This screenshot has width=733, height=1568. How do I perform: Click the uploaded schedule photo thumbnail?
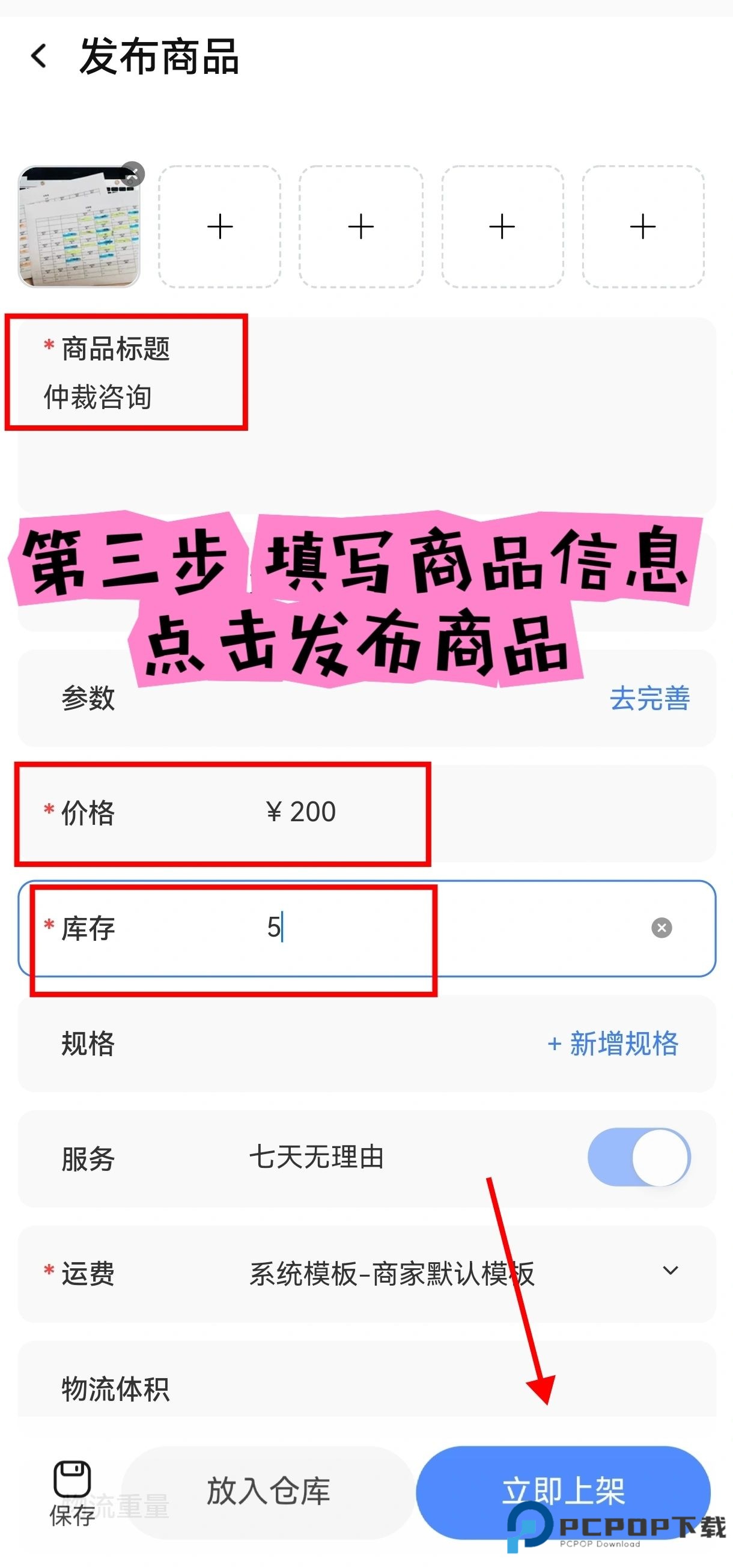81,226
